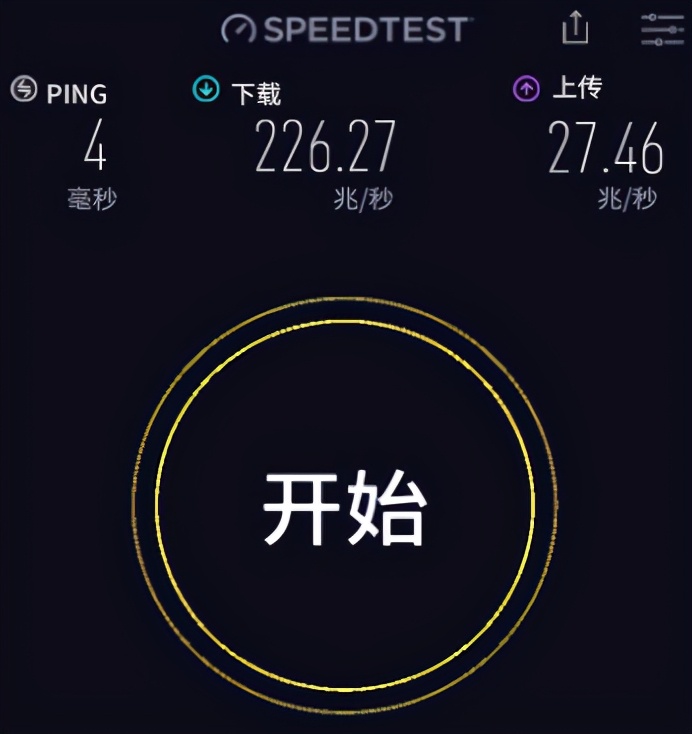Share the speed test result
This screenshot has width=692, height=734.
pyautogui.click(x=575, y=29)
